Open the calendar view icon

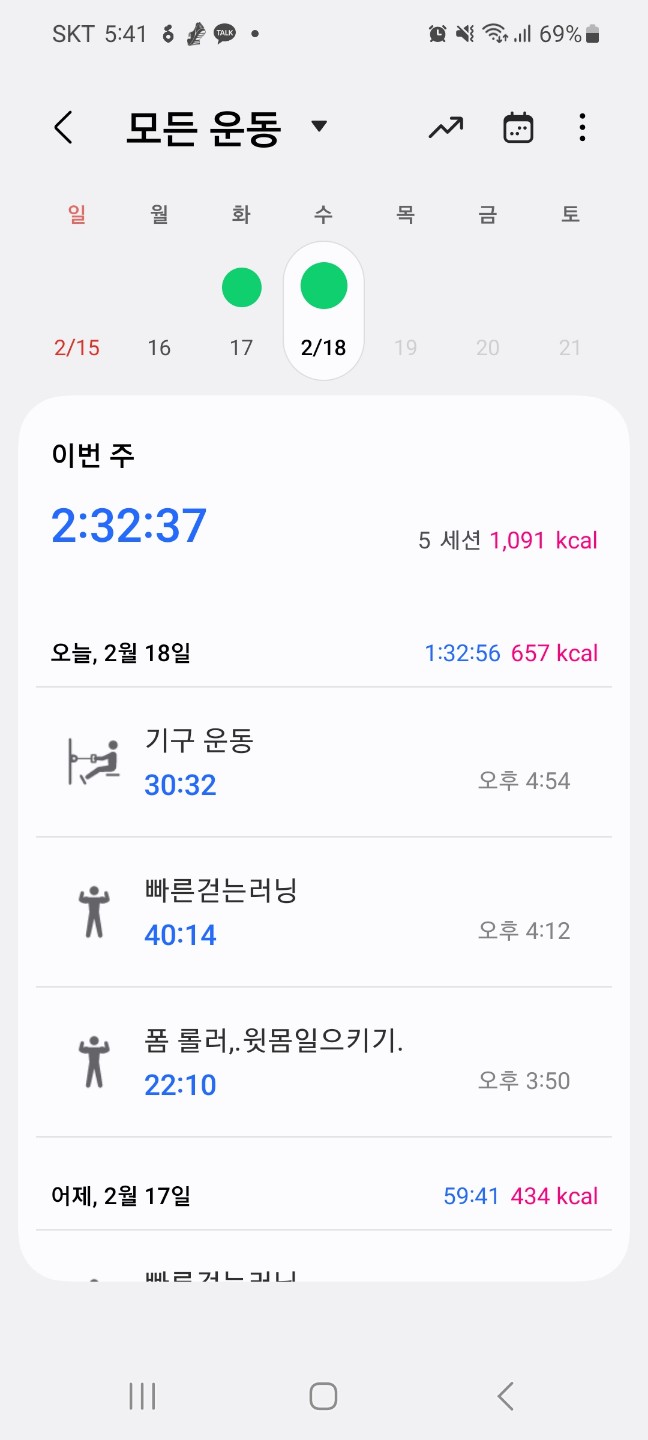[x=518, y=128]
